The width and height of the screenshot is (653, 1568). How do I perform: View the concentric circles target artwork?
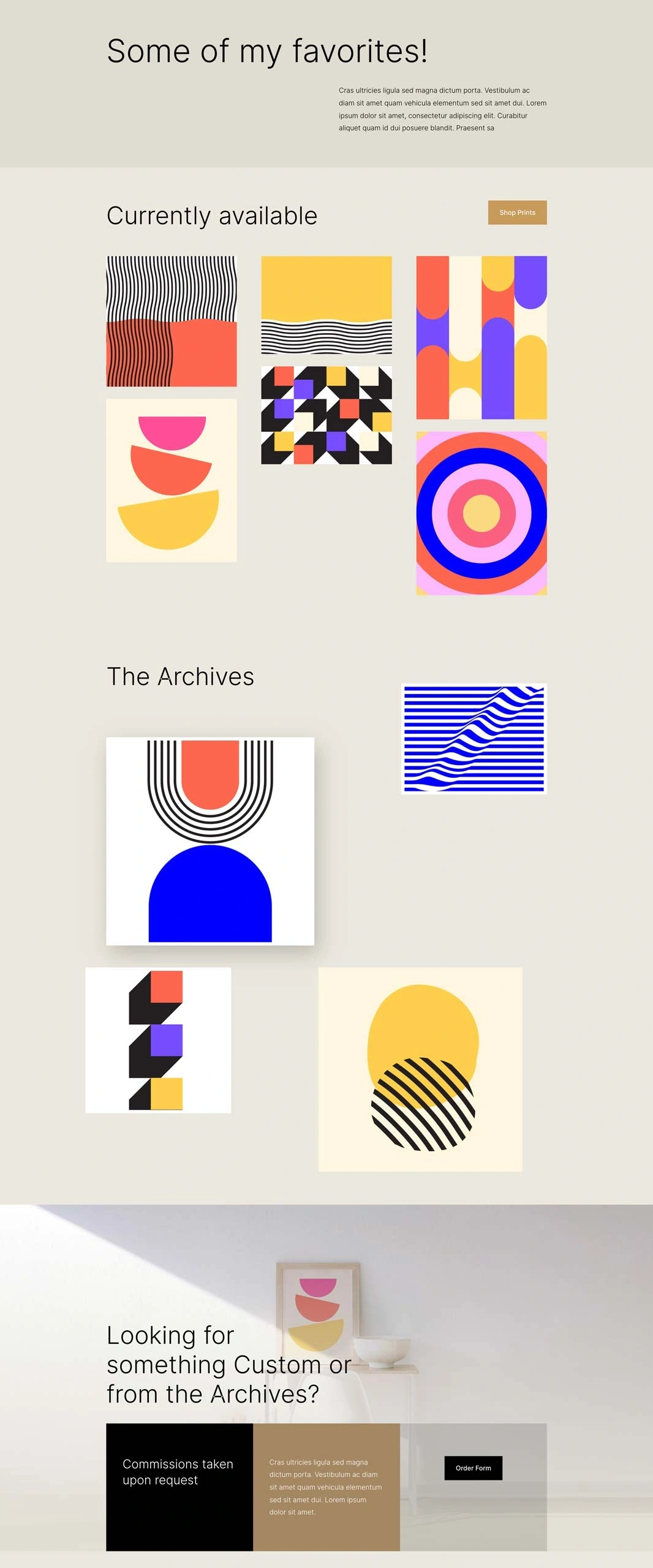pyautogui.click(x=481, y=513)
